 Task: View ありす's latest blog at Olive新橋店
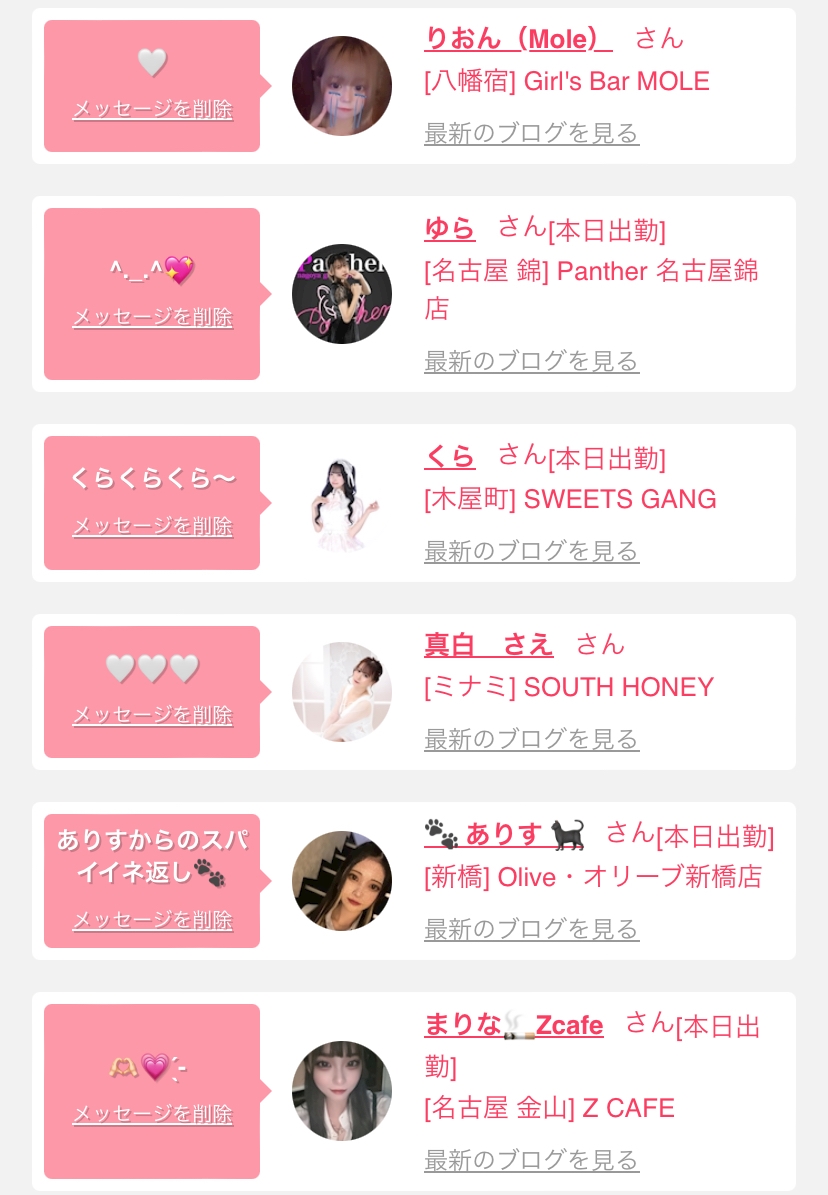click(531, 928)
